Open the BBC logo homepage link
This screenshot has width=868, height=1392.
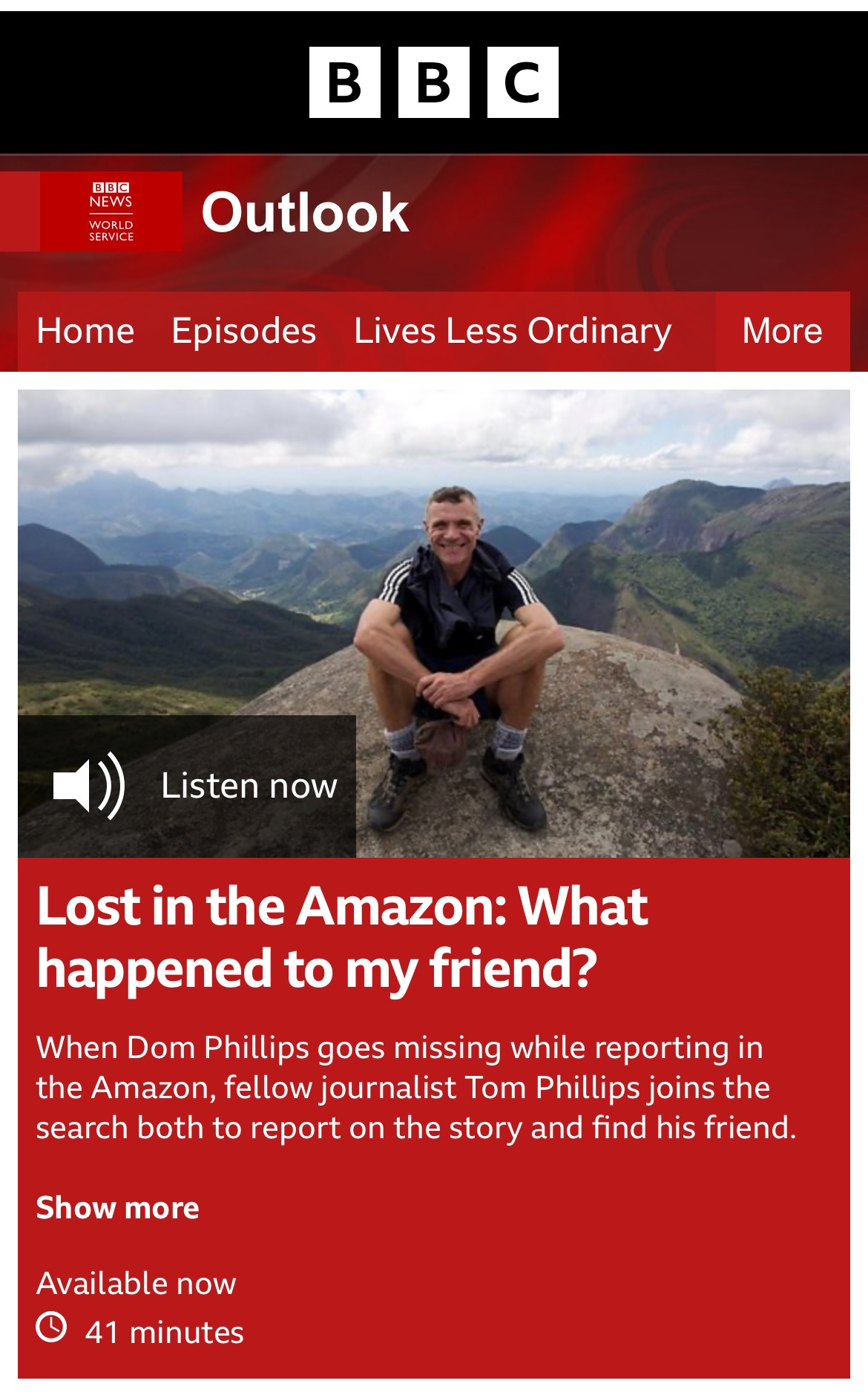(x=434, y=82)
